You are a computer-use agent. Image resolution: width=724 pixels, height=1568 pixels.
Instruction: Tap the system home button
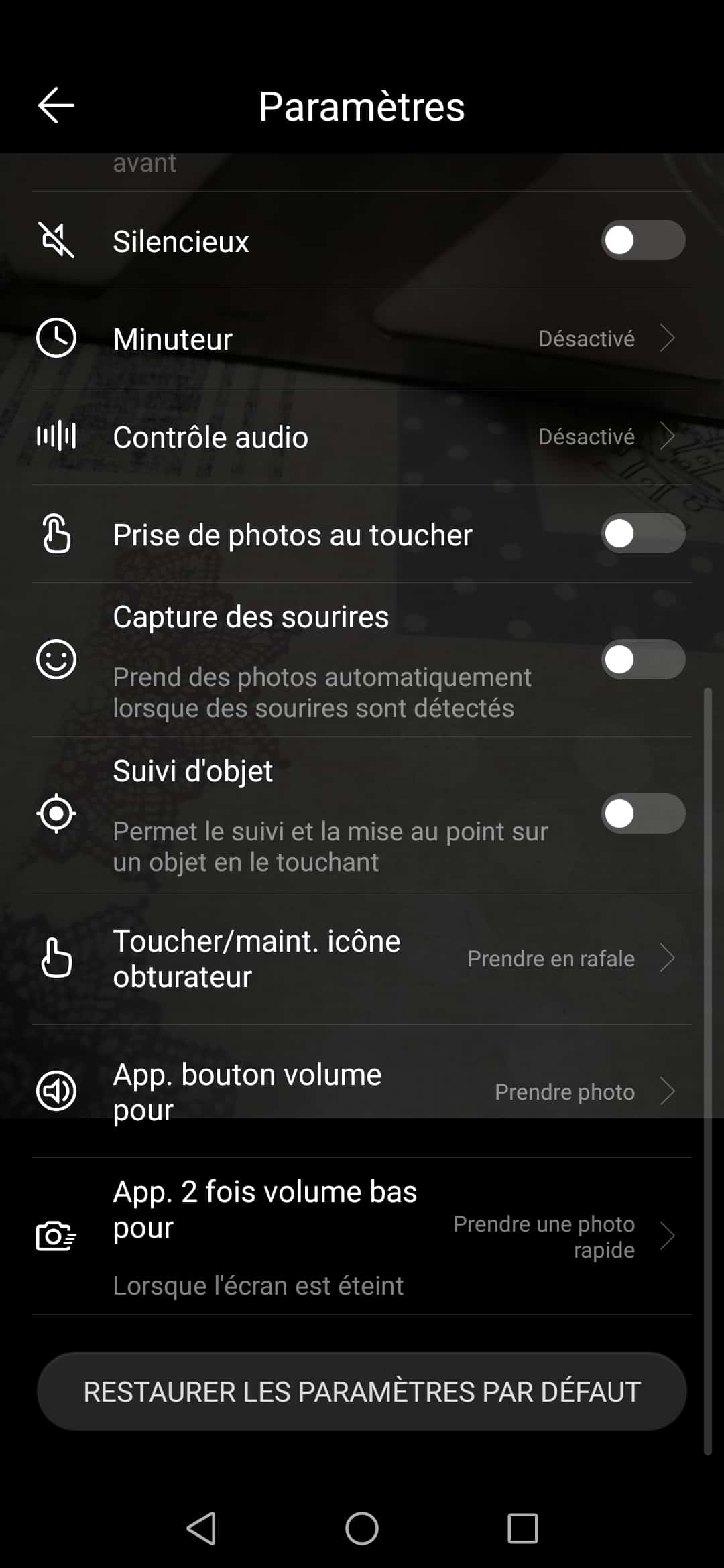coord(362,1528)
